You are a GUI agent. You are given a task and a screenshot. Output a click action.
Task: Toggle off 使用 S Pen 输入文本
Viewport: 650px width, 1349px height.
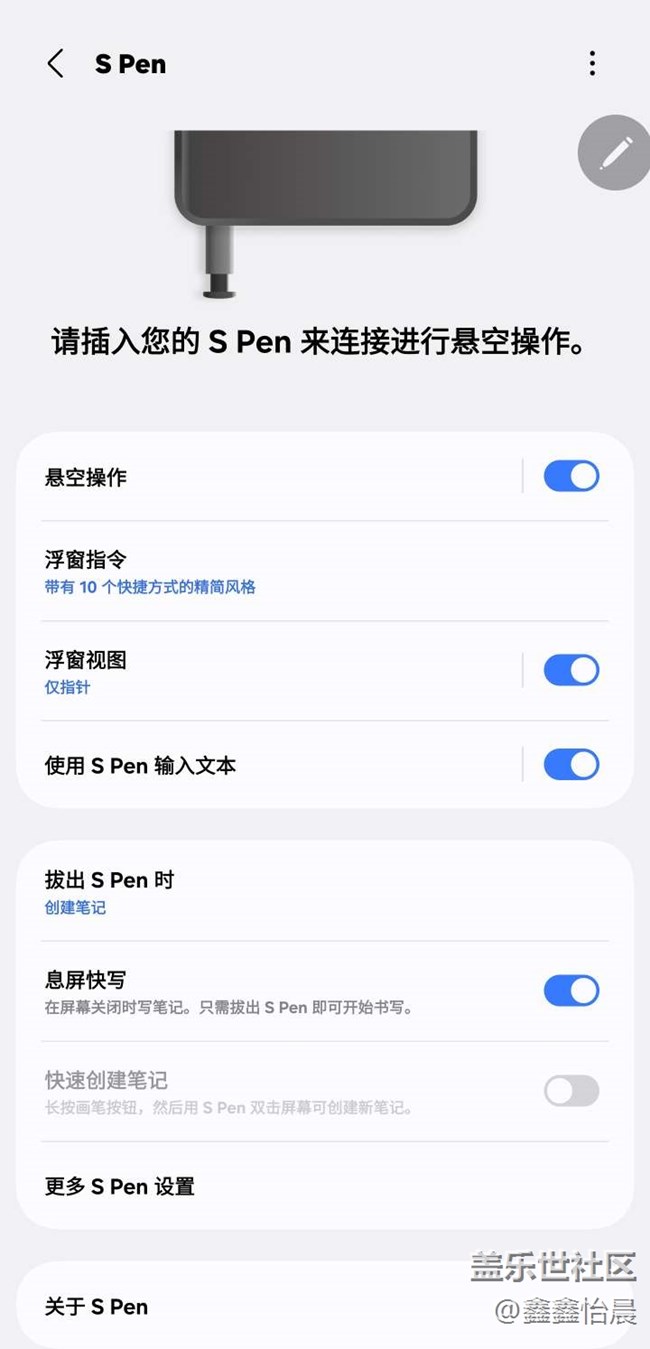tap(571, 765)
